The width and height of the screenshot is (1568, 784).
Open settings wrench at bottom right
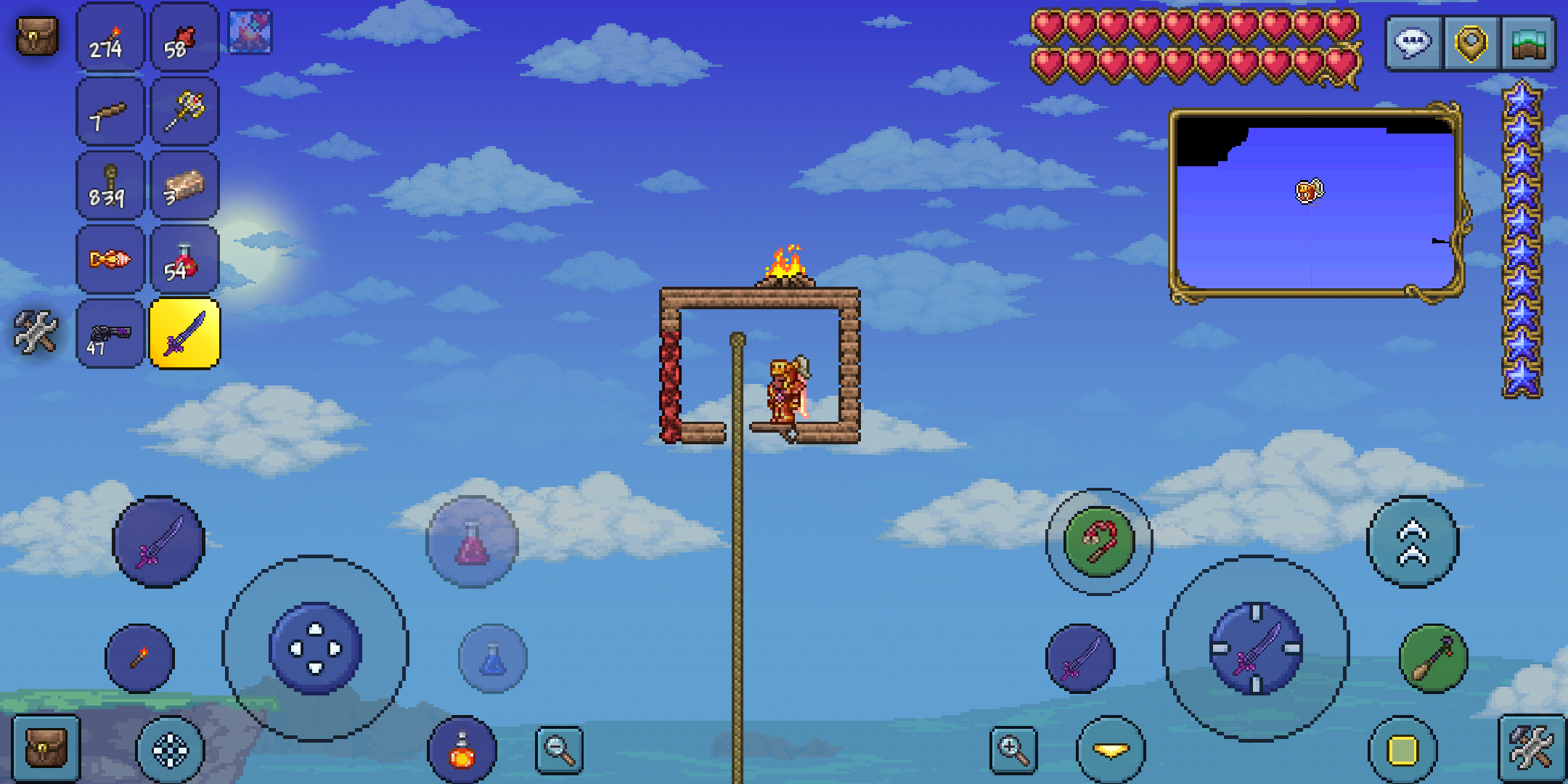[1530, 749]
